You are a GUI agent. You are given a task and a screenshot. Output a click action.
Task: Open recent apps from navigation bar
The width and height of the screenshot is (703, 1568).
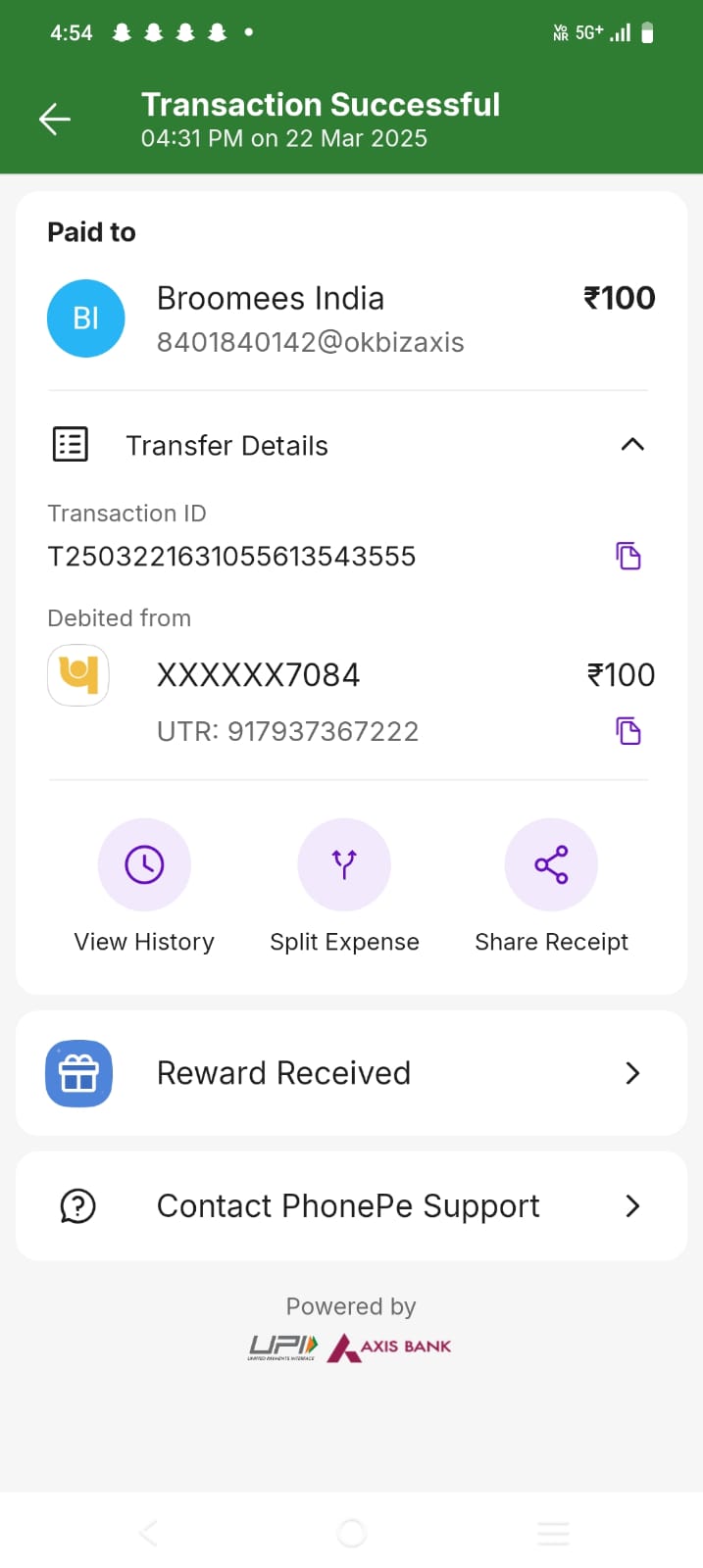553,1533
